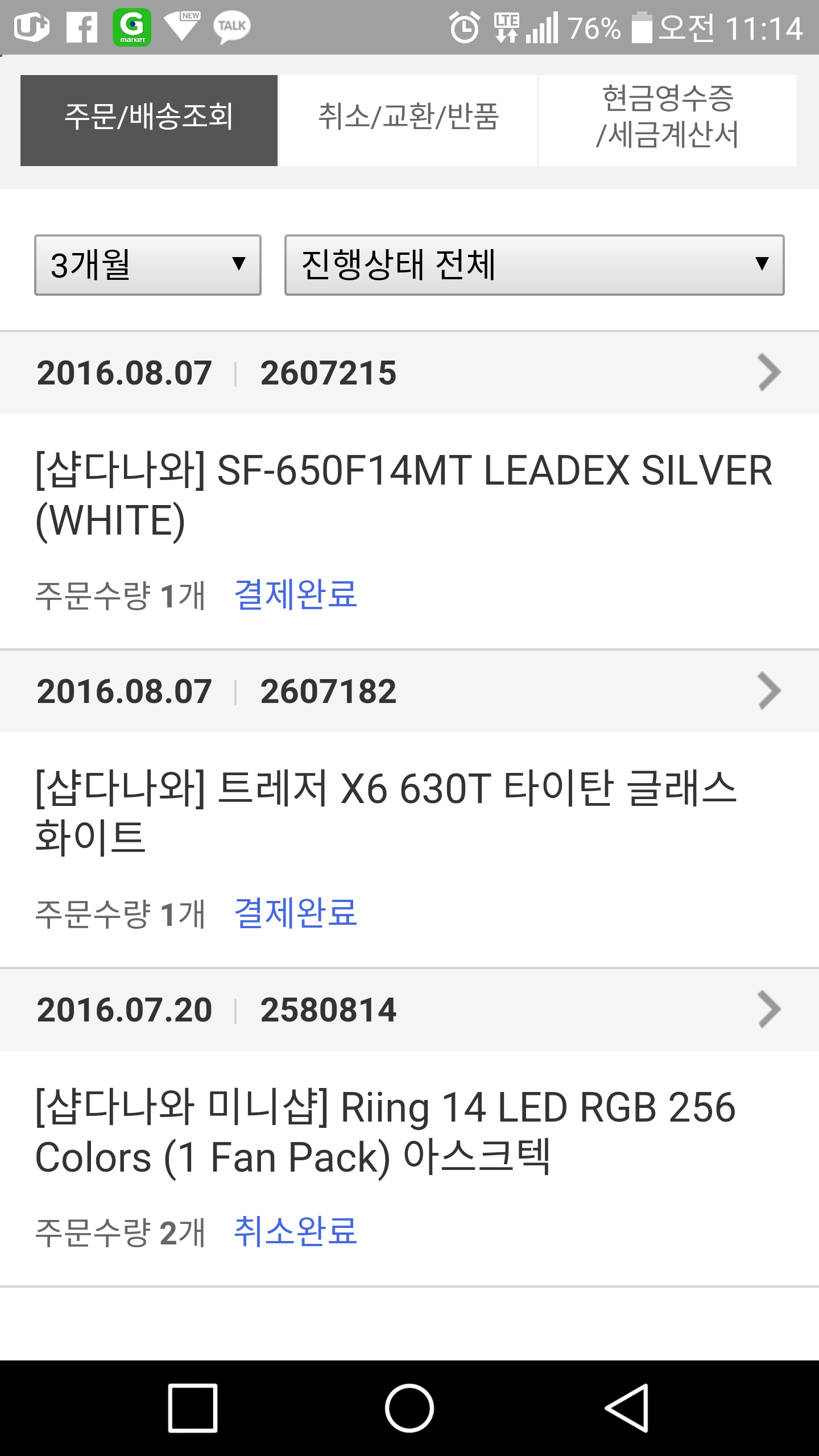Show recent apps
The width and height of the screenshot is (819, 1456).
(x=193, y=1408)
